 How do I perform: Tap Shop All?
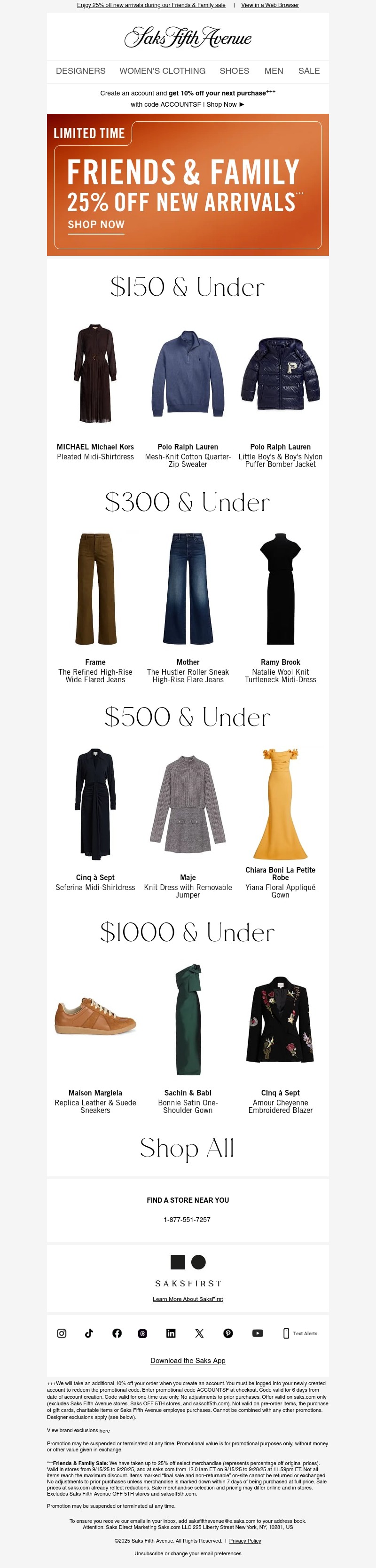click(188, 1148)
